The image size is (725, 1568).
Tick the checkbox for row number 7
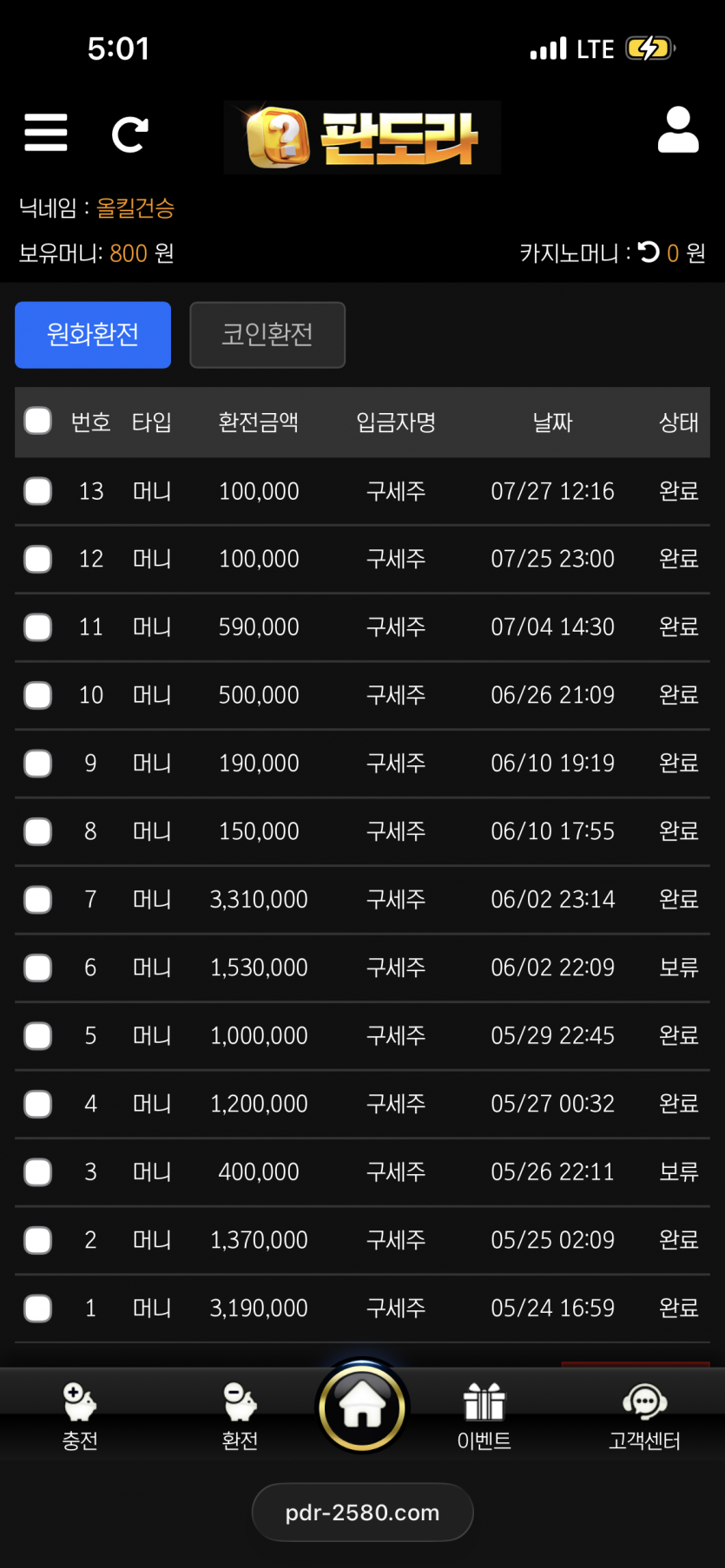(38, 900)
